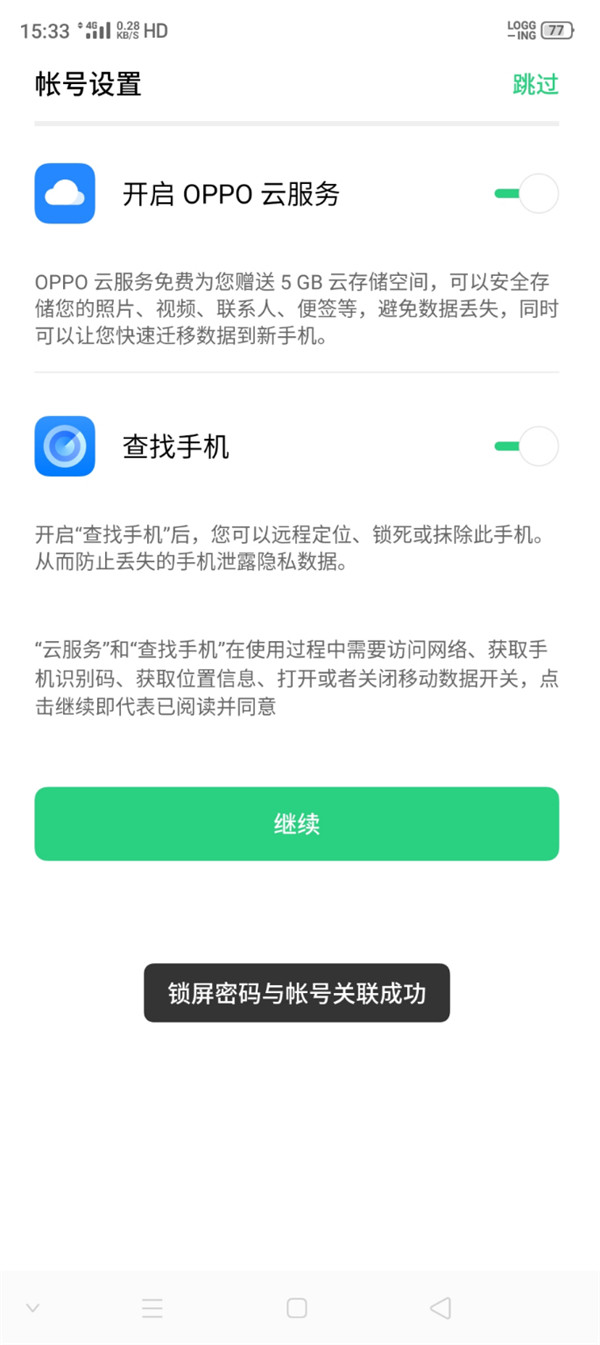Viewport: 600px width, 1345px height.
Task: Tap 跳过 to skip account setup
Action: (x=535, y=85)
